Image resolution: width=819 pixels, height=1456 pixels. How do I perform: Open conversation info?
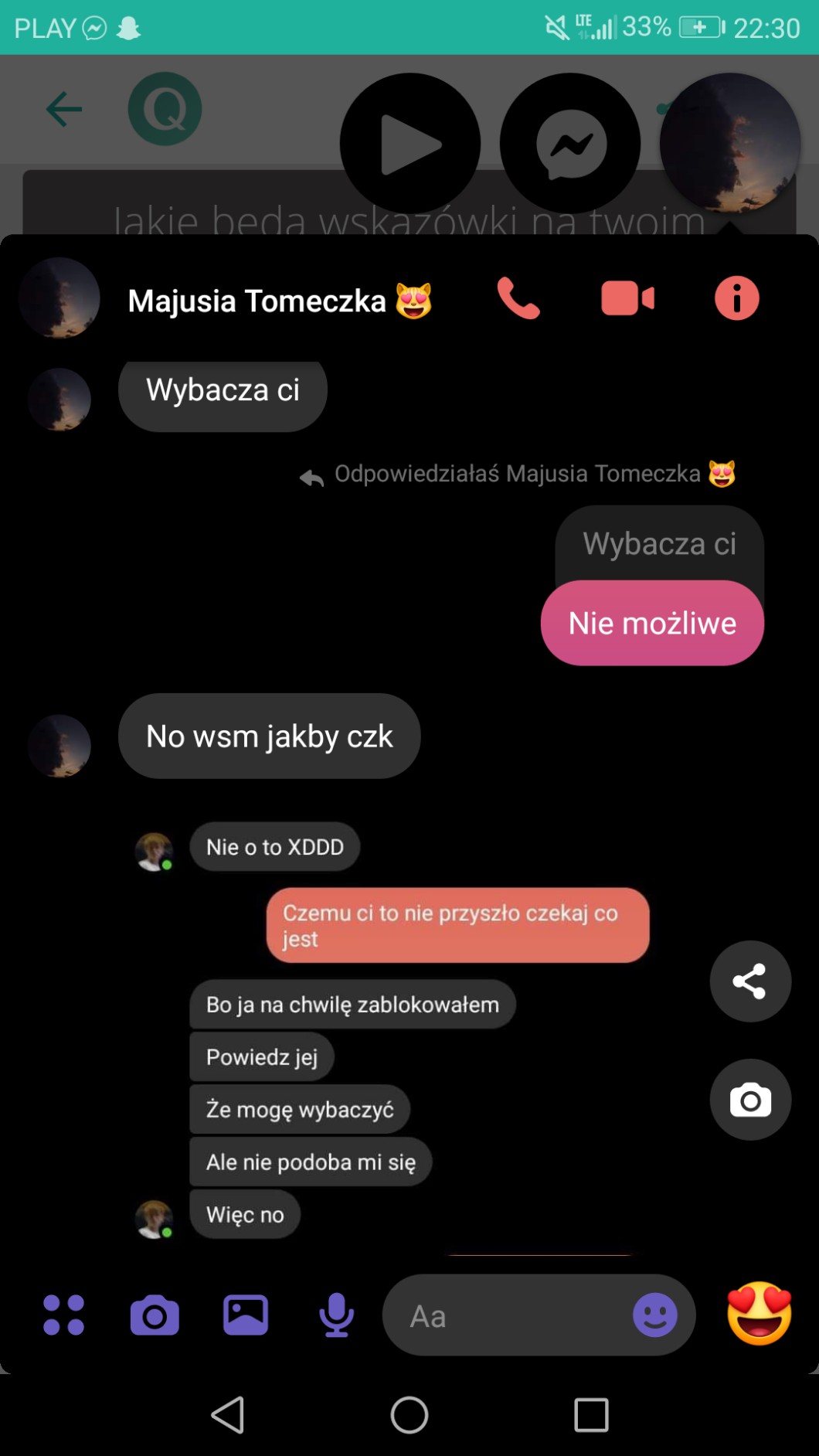[736, 298]
